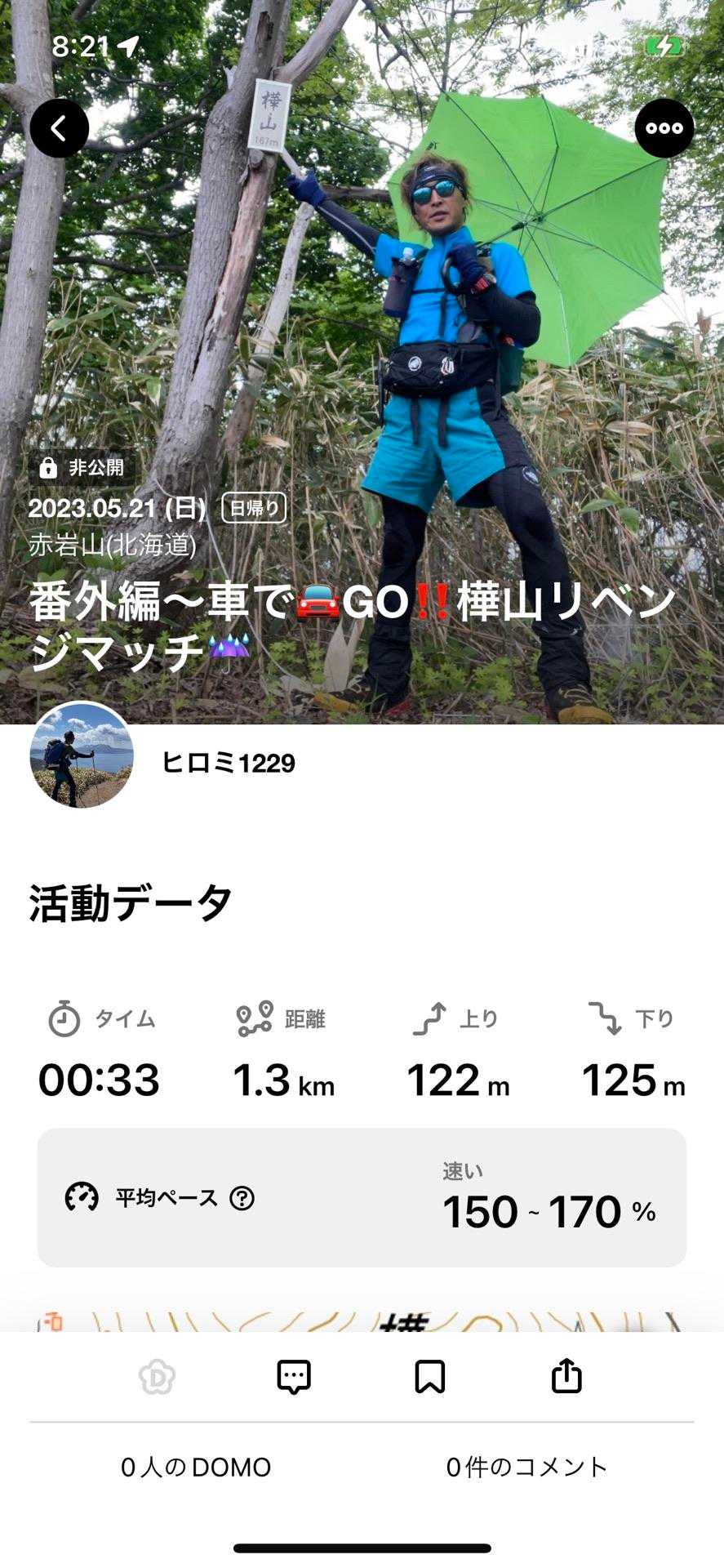View 0件のコメント

(526, 1468)
